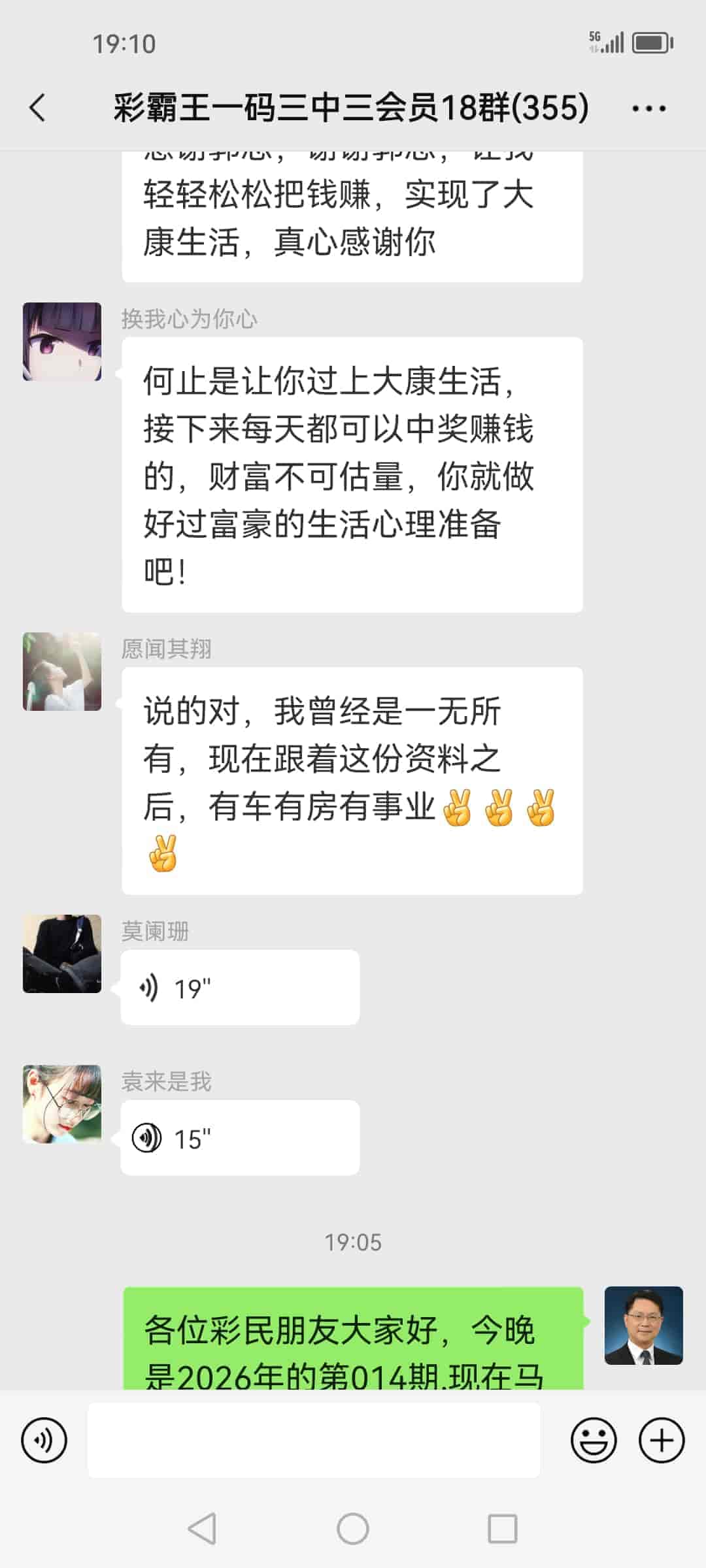Open your own avatar beside the green message
This screenshot has width=706, height=1568.
[x=643, y=1326]
